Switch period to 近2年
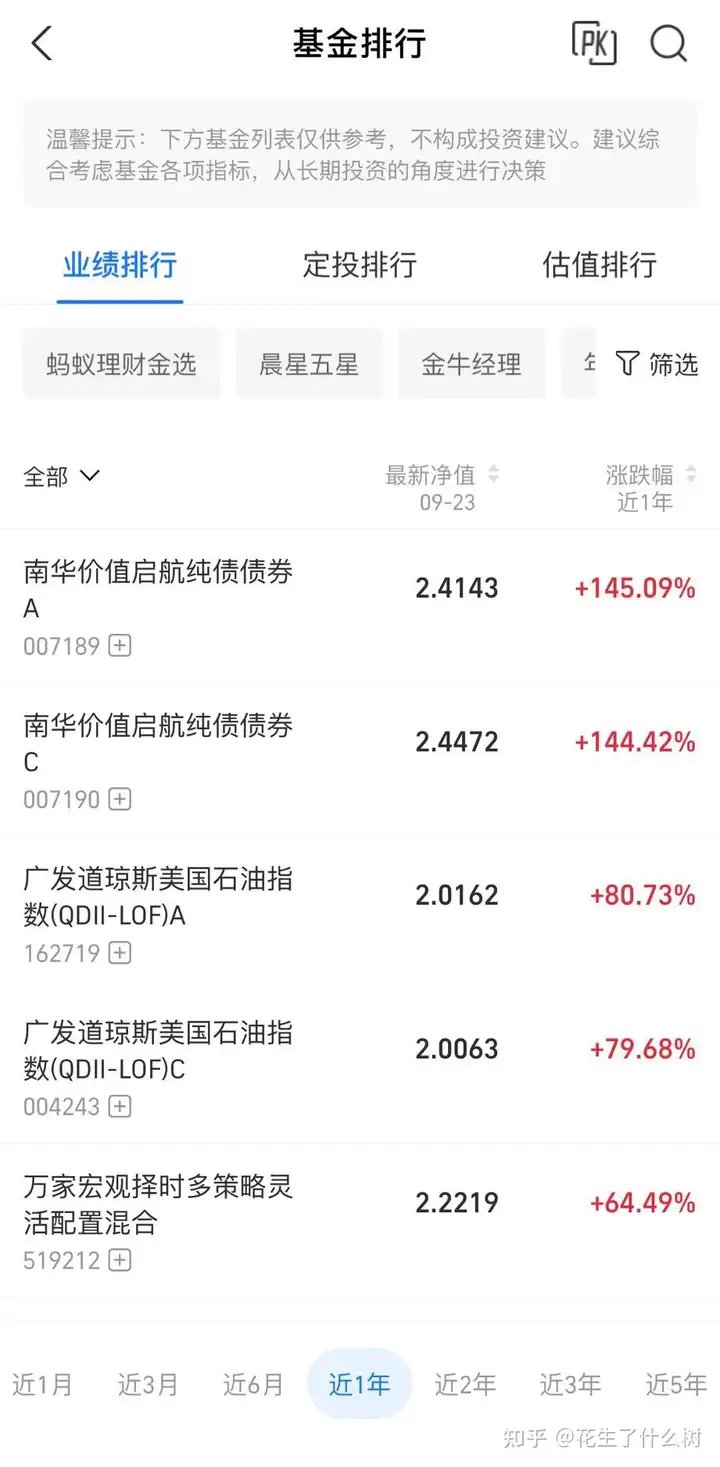 (465, 1384)
